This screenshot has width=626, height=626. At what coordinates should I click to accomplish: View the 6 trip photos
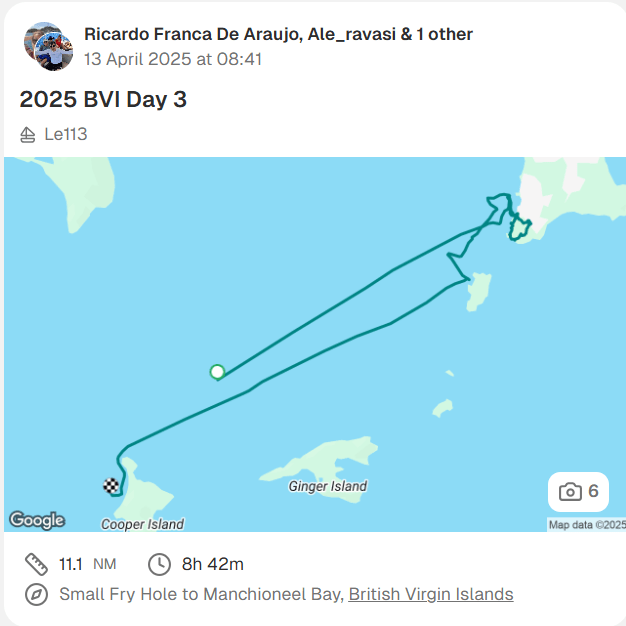tap(578, 491)
